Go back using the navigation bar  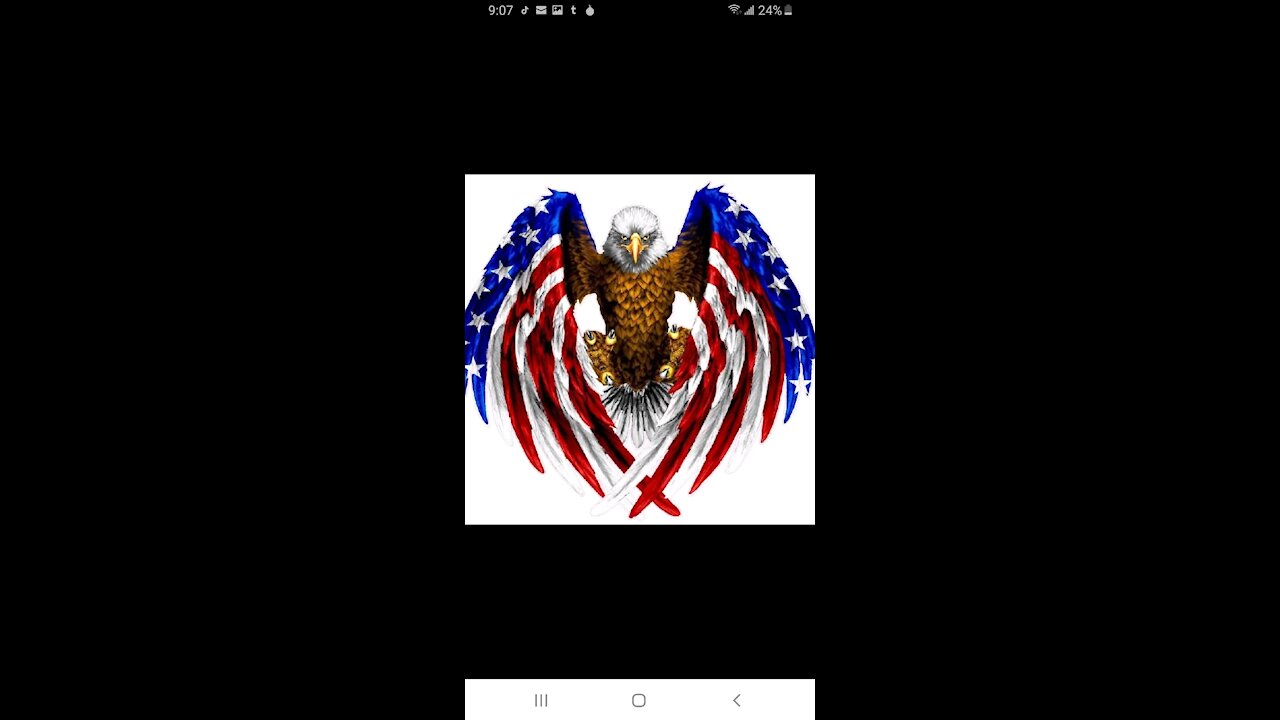coord(737,700)
